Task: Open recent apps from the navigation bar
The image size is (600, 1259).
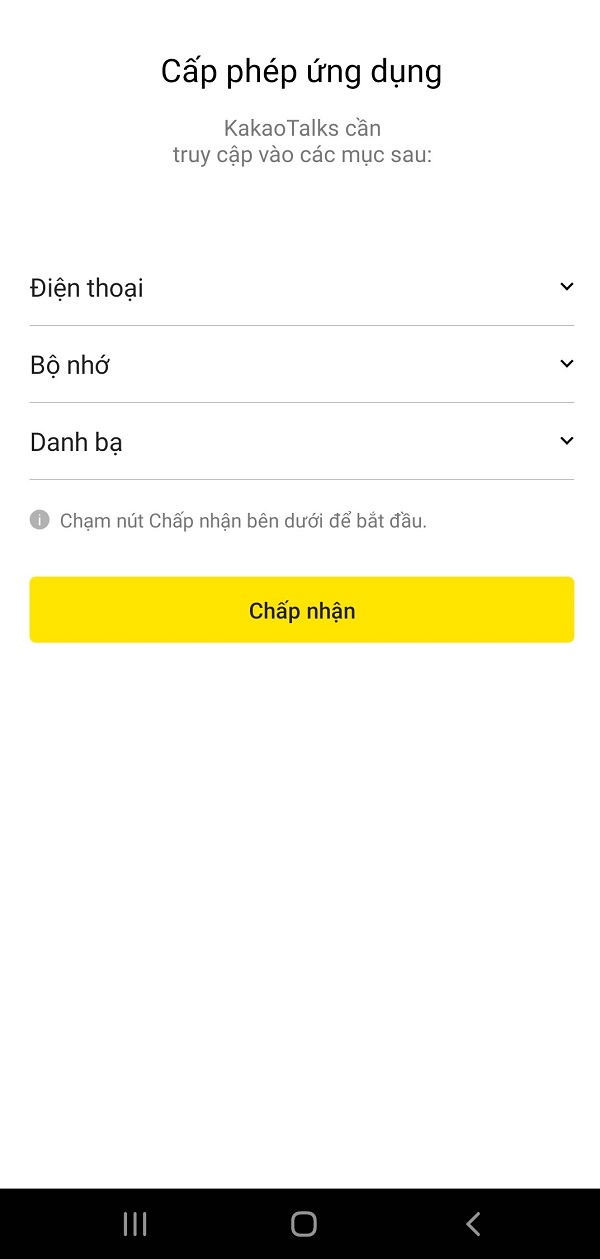Action: pos(135,1223)
